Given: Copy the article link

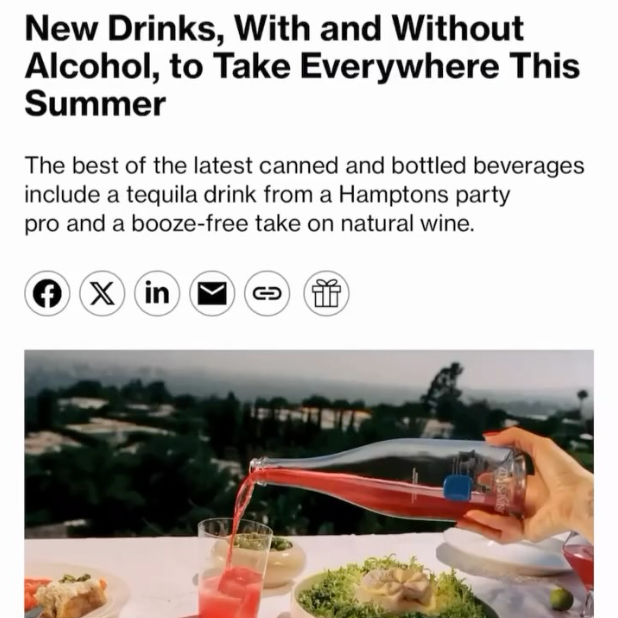Looking at the screenshot, I should [x=267, y=293].
